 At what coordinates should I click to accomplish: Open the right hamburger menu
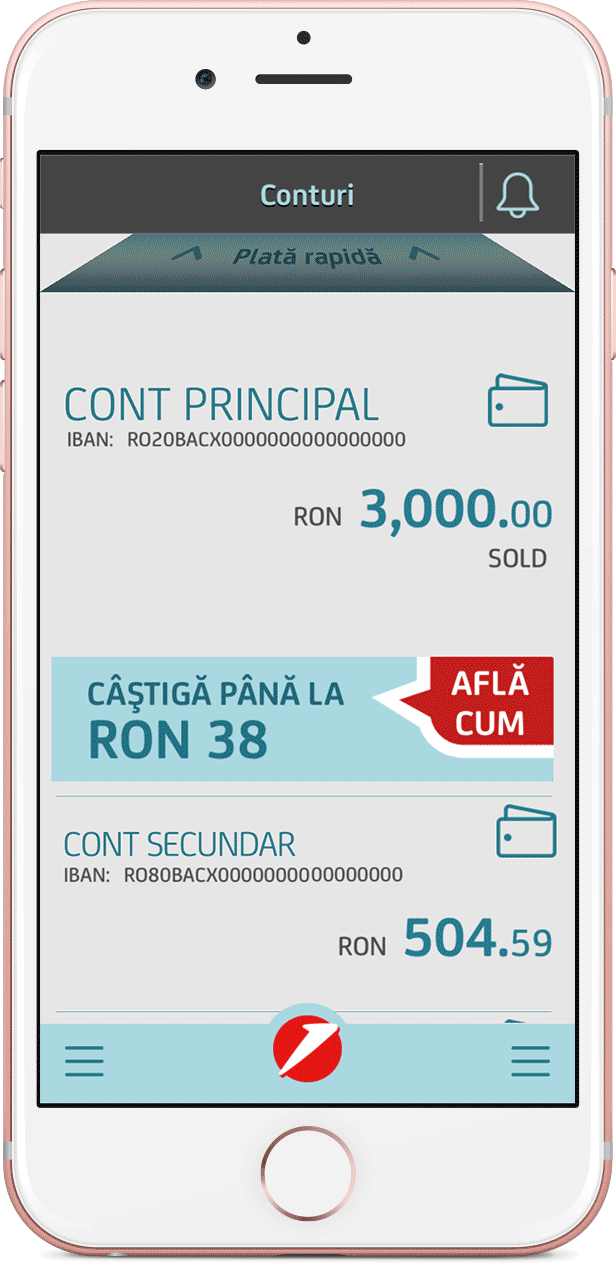pyautogui.click(x=530, y=1061)
